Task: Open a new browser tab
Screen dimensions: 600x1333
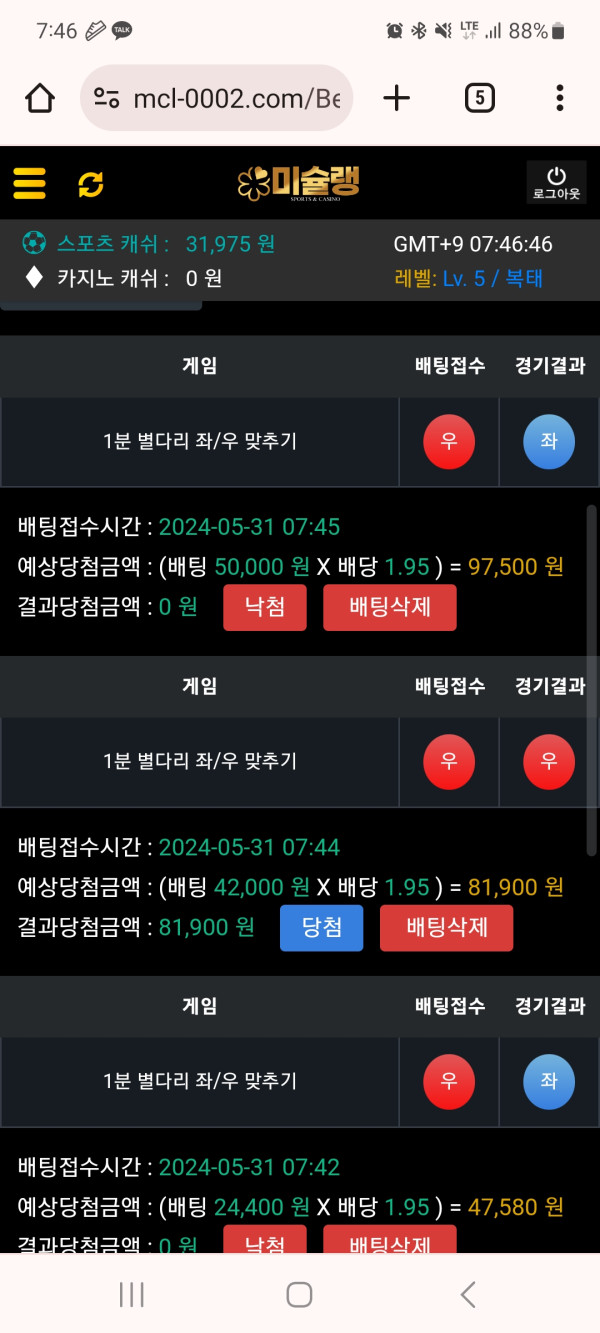Action: (397, 98)
